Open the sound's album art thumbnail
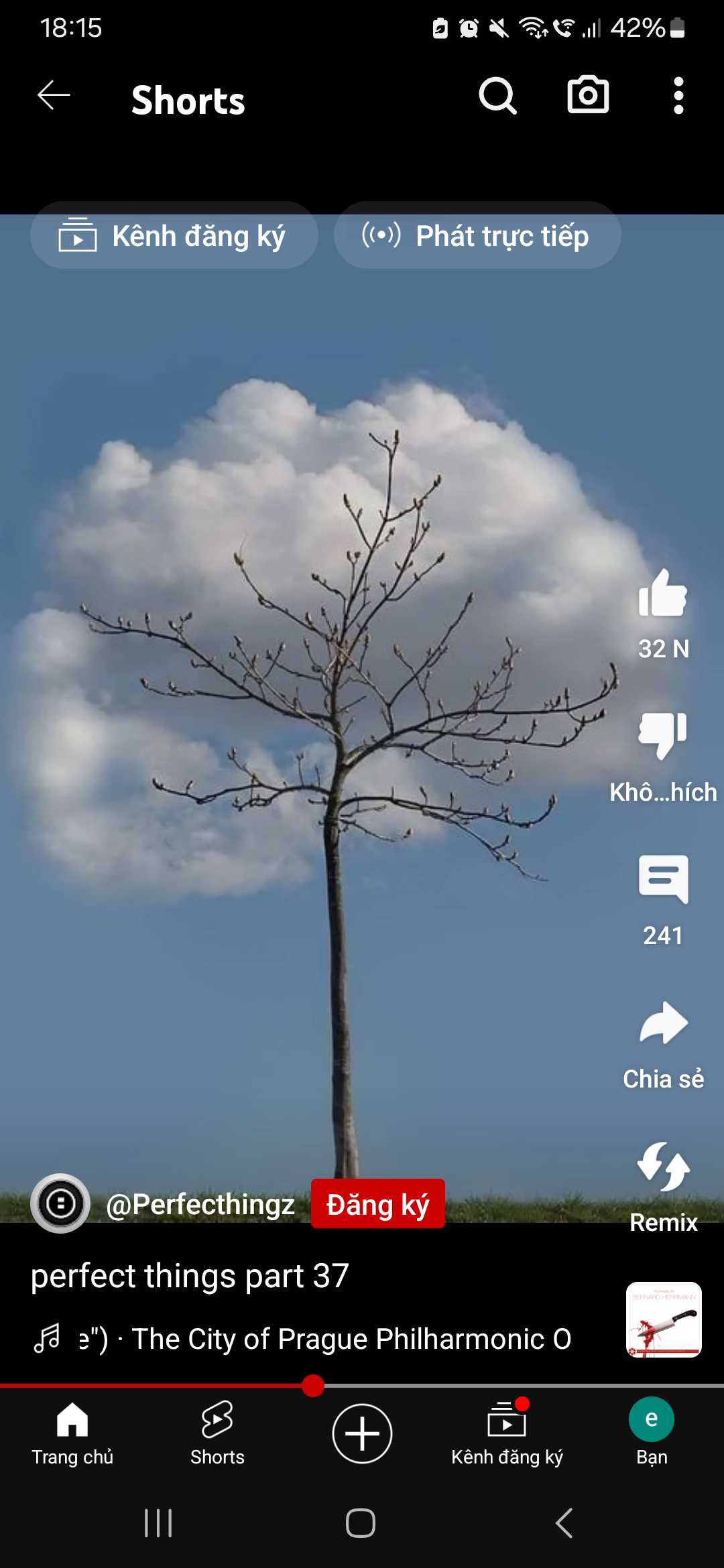 point(664,1319)
